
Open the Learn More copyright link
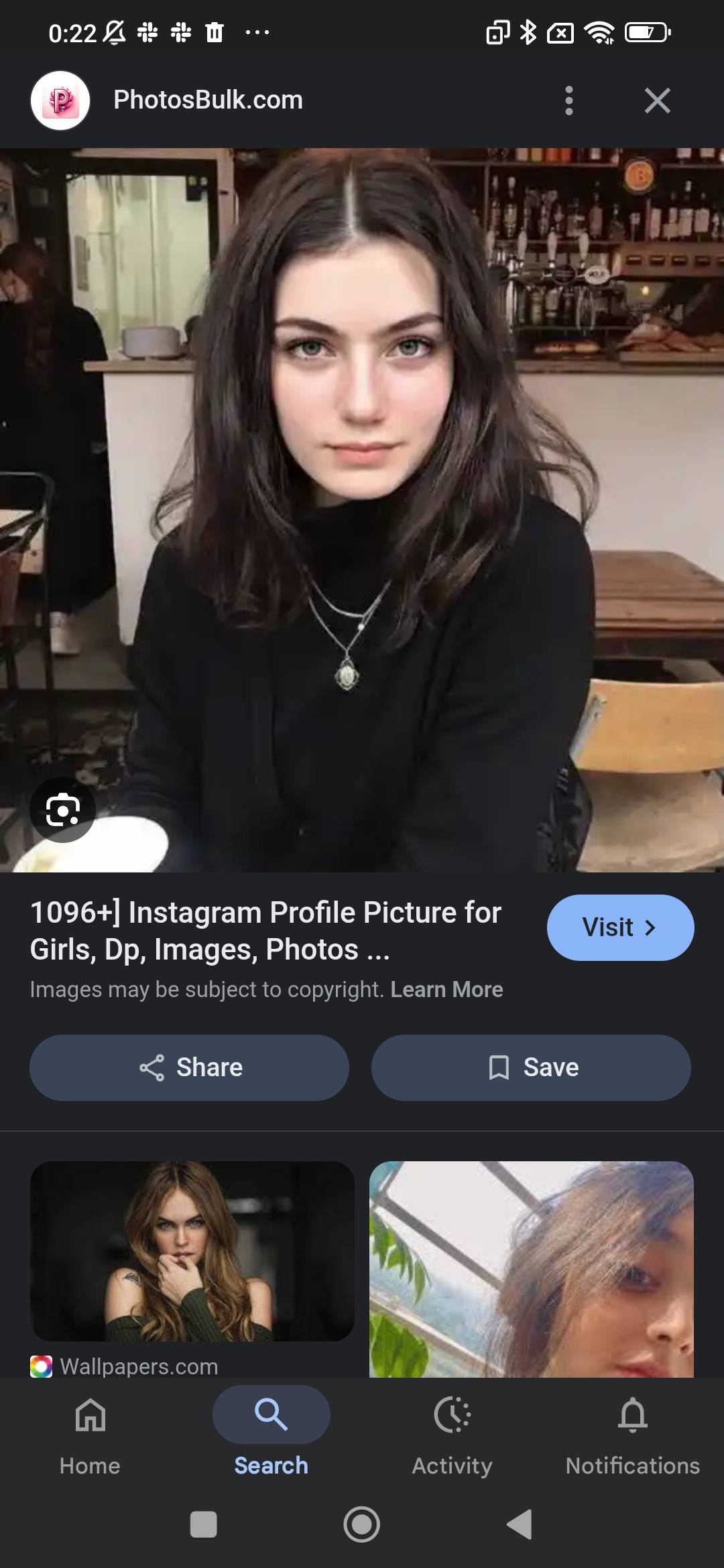coord(446,990)
